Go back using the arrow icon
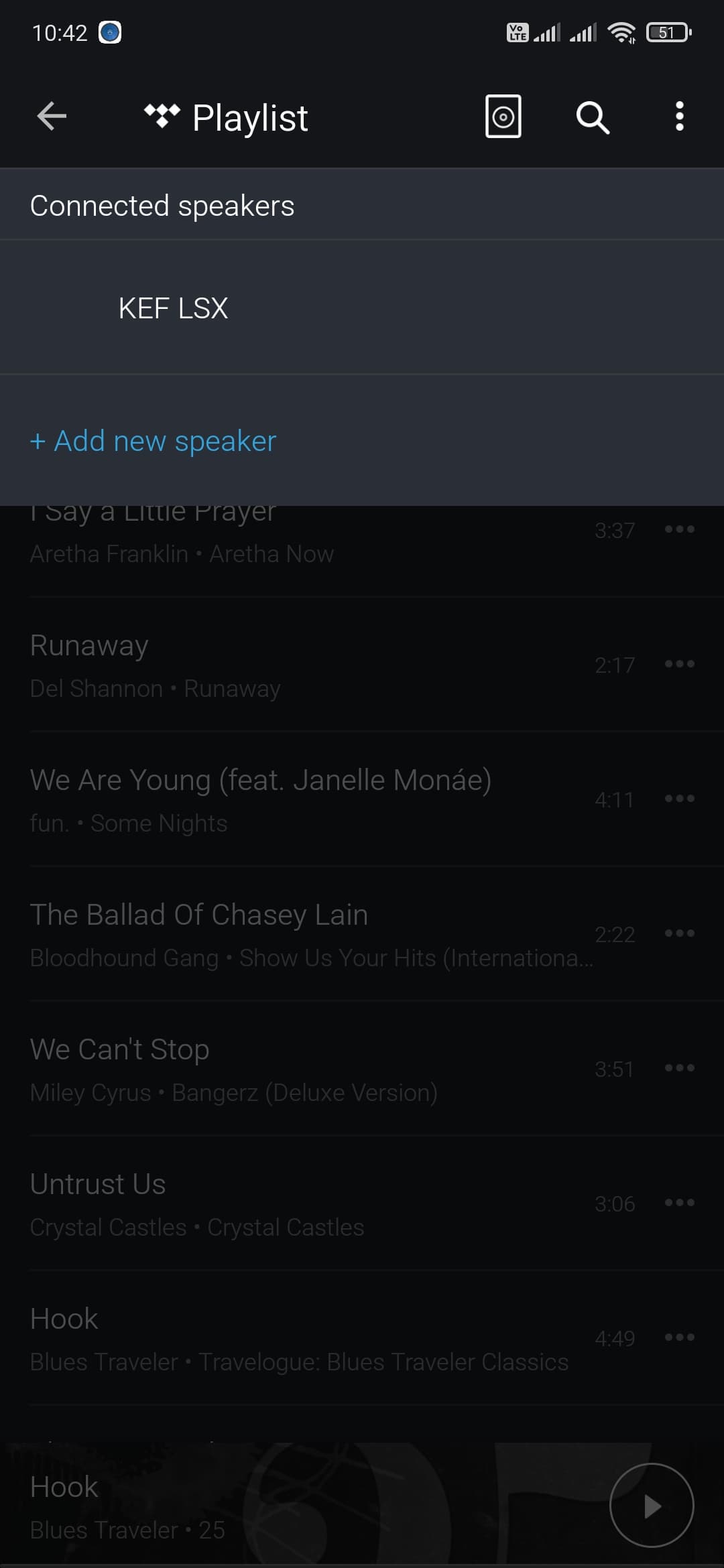This screenshot has width=724, height=1568. coord(52,117)
